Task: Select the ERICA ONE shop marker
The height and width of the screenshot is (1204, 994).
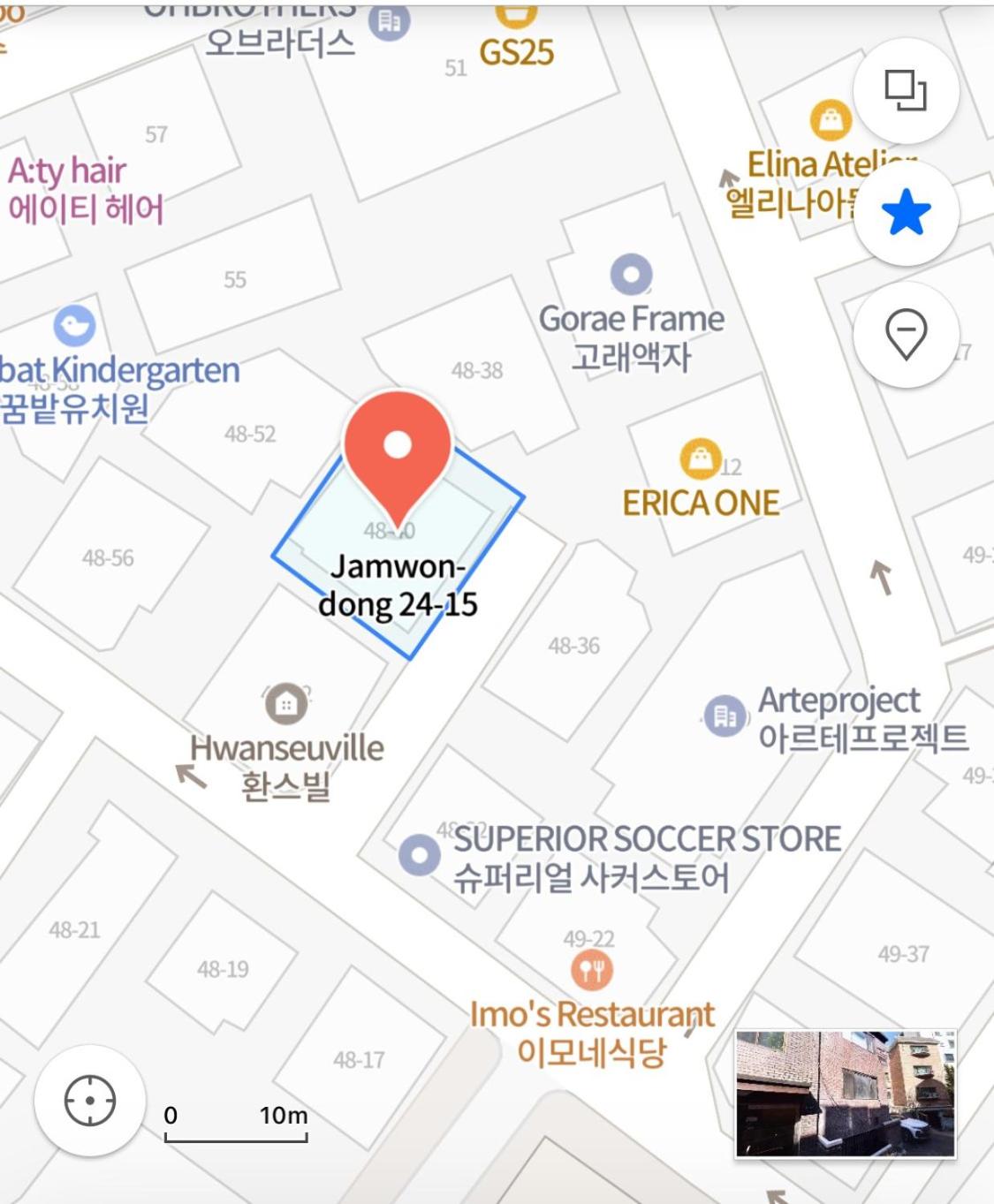Action: (x=700, y=458)
